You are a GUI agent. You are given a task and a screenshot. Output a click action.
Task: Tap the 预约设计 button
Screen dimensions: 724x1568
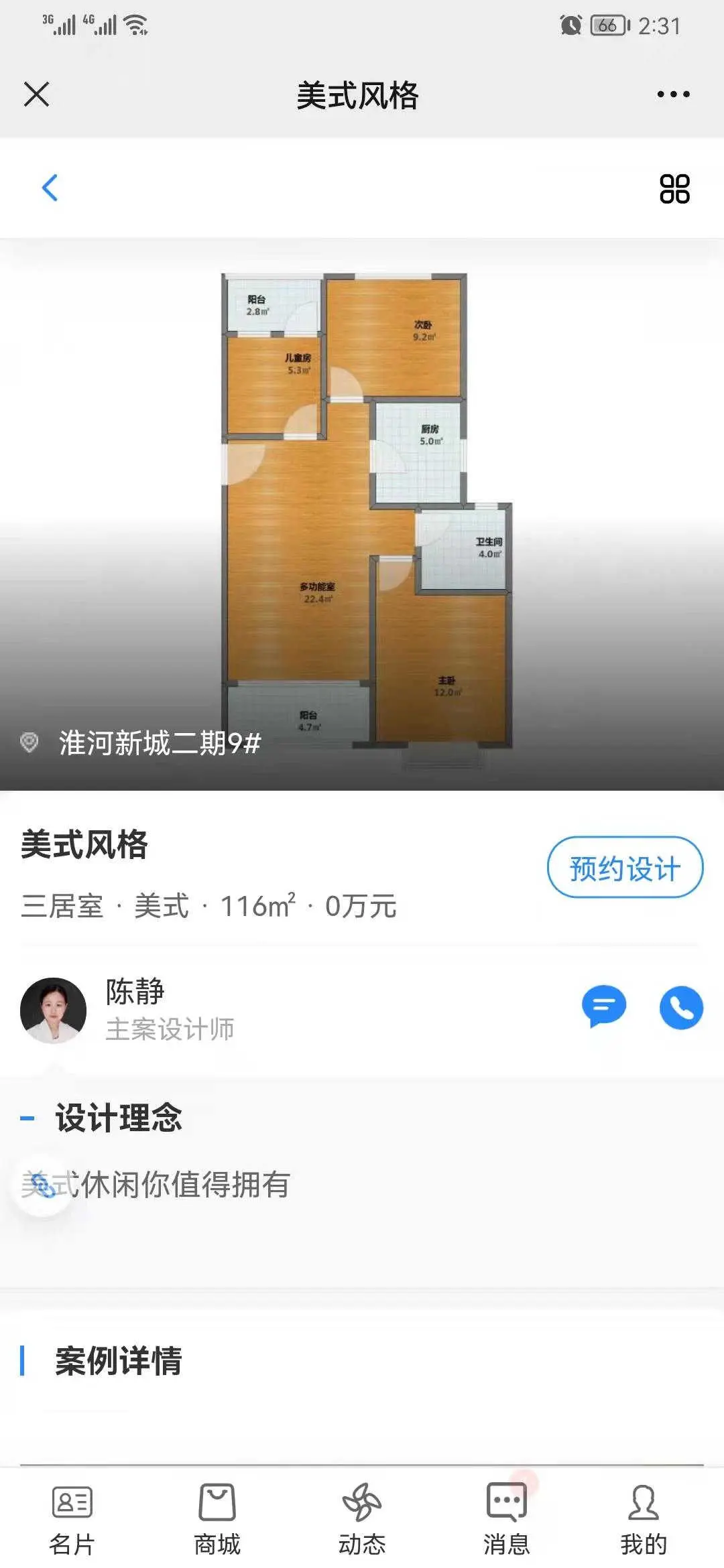625,867
